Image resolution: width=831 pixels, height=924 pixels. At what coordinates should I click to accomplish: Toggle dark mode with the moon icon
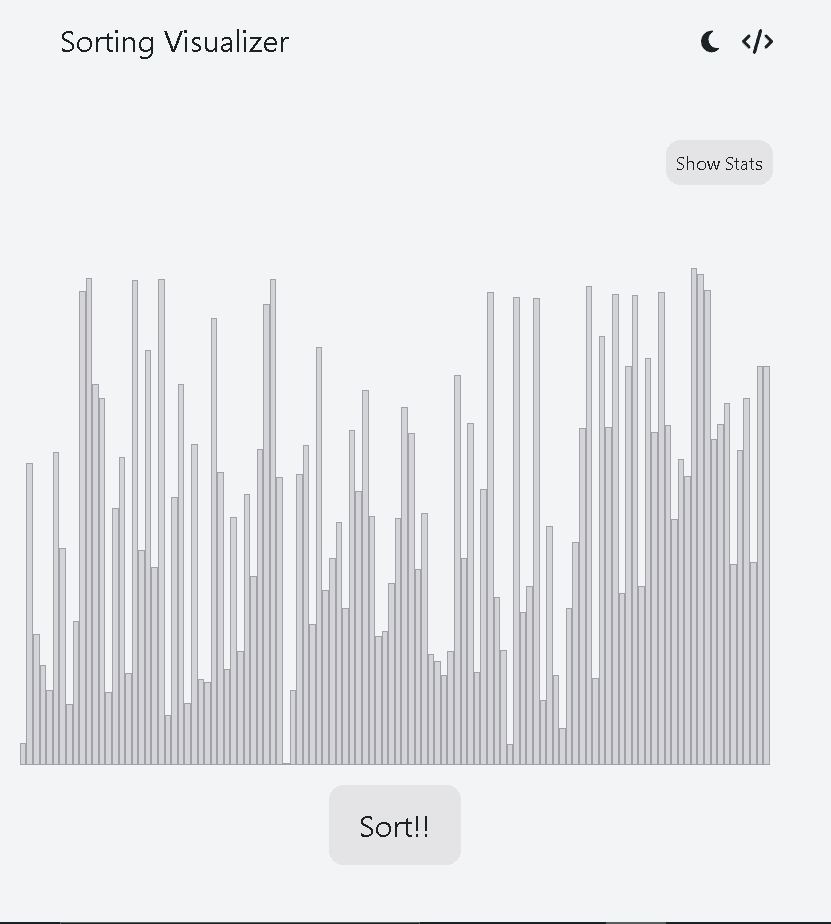[710, 42]
